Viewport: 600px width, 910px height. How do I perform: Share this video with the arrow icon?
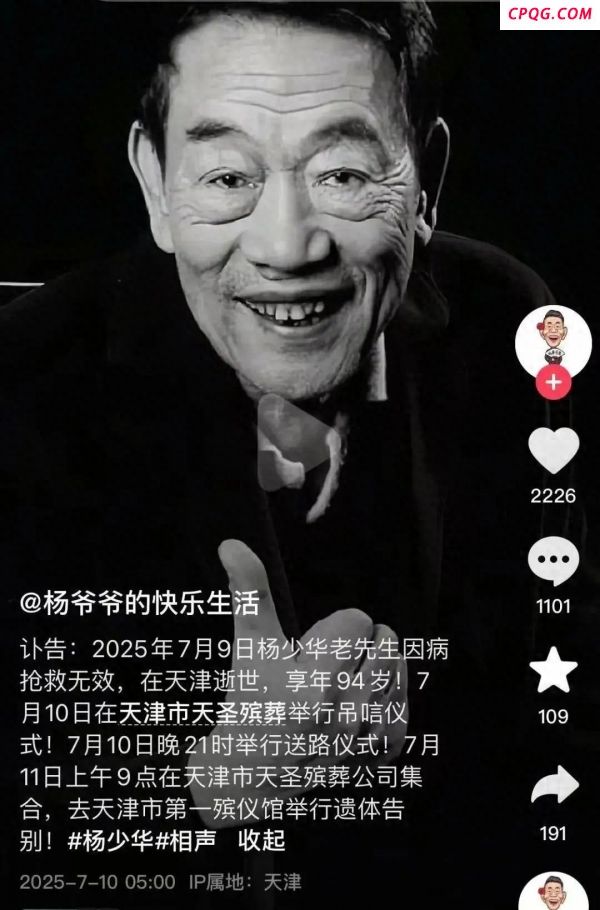[x=553, y=786]
